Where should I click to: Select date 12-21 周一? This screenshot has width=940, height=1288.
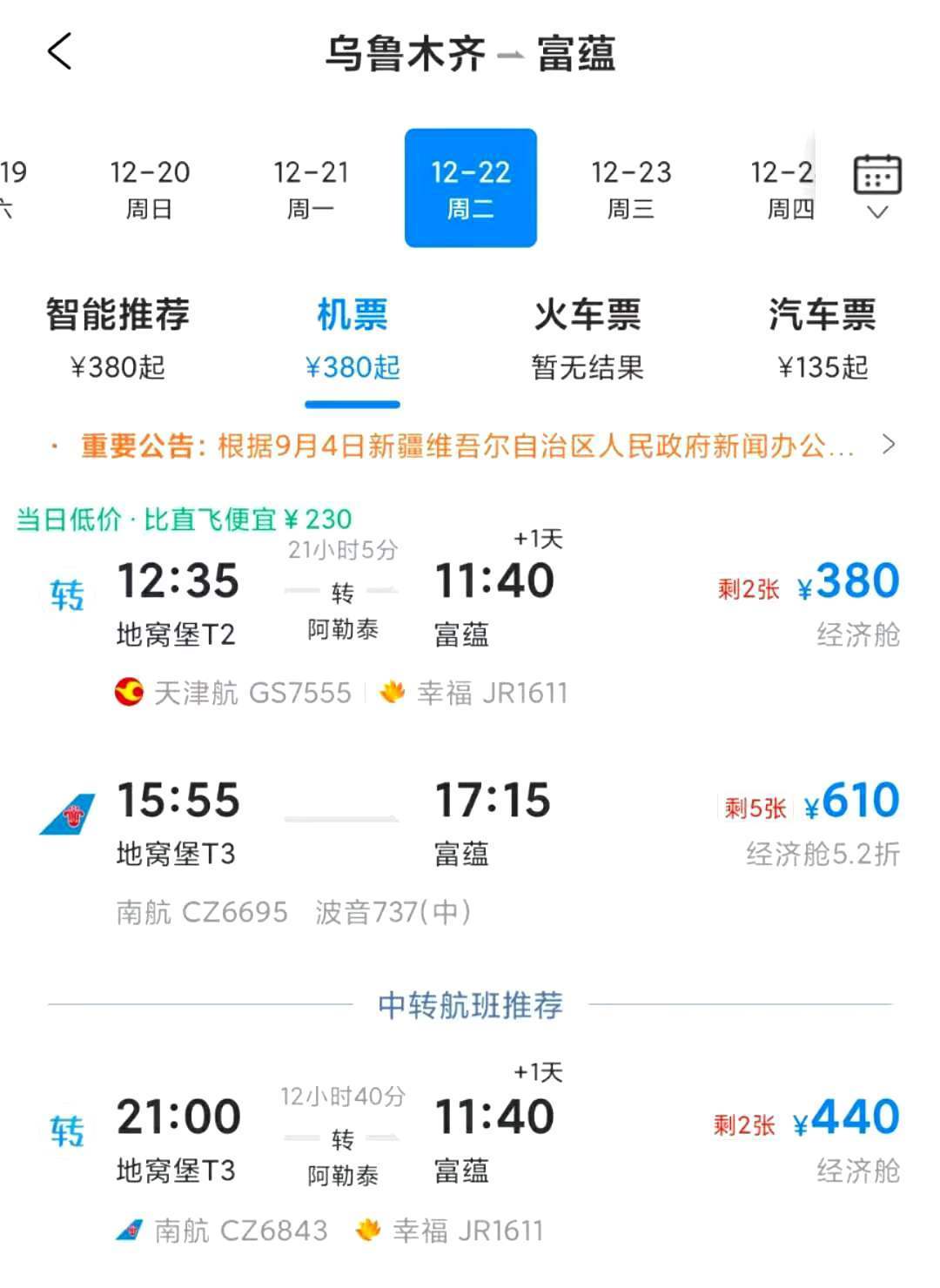[311, 188]
